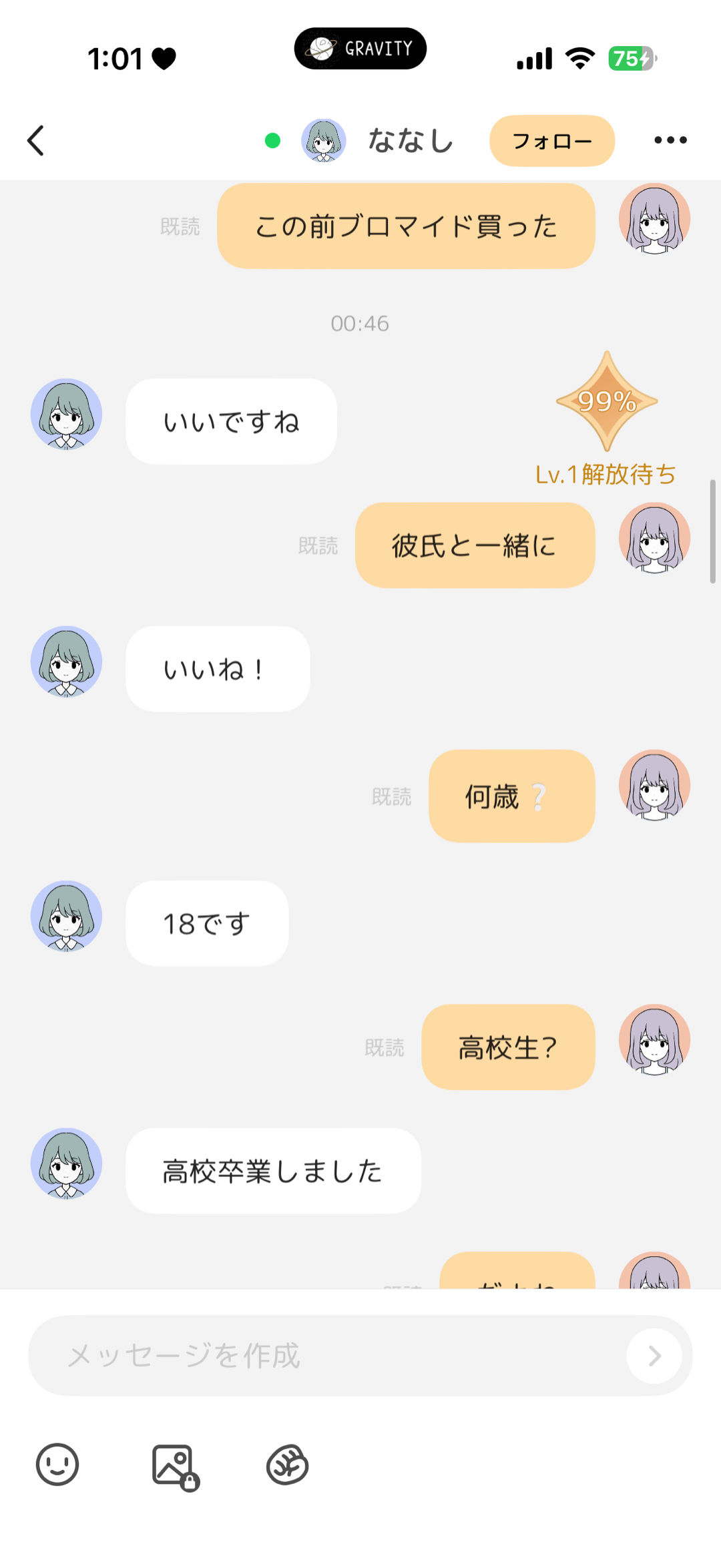
Task: Open the emoji picker
Action: (x=59, y=1465)
